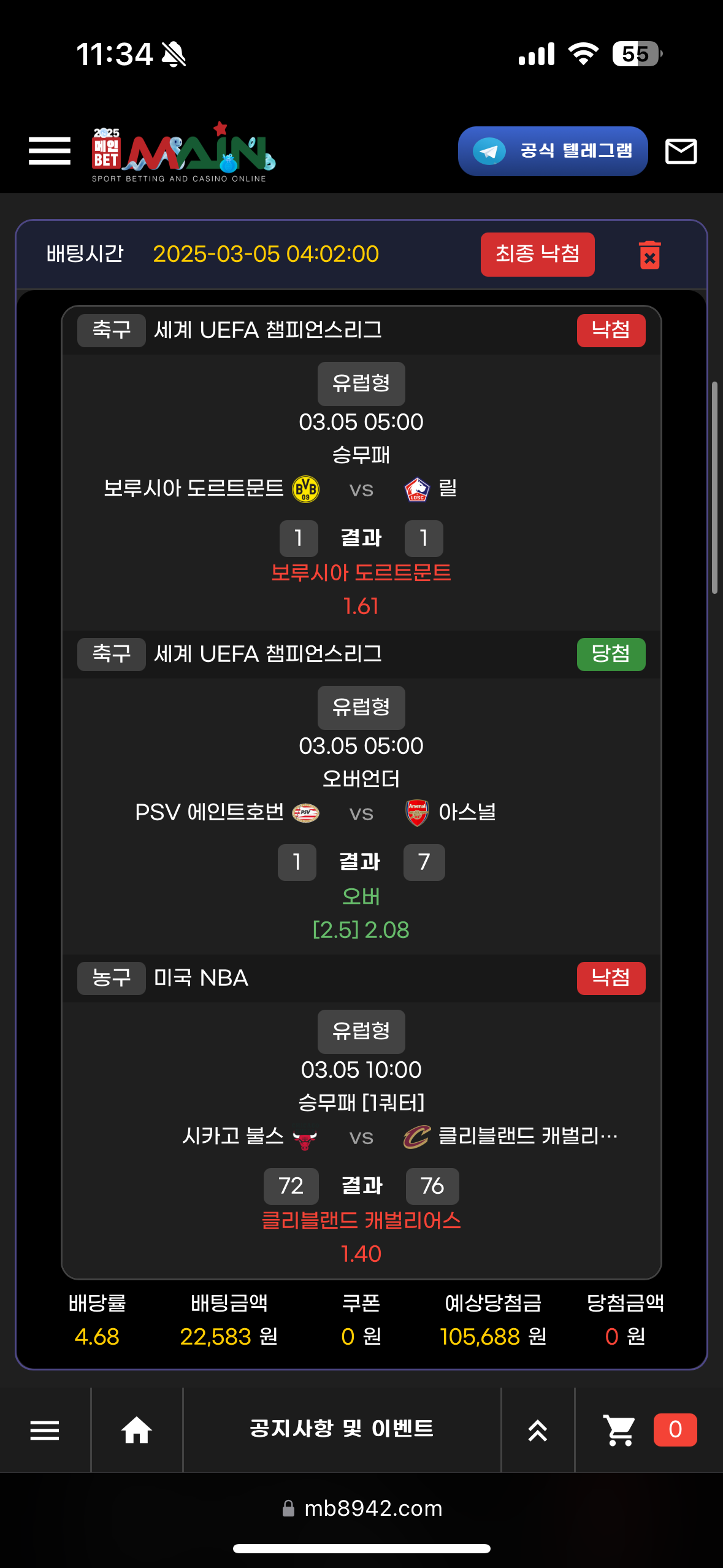
Task: Open the official Telegram channel button
Action: click(553, 152)
